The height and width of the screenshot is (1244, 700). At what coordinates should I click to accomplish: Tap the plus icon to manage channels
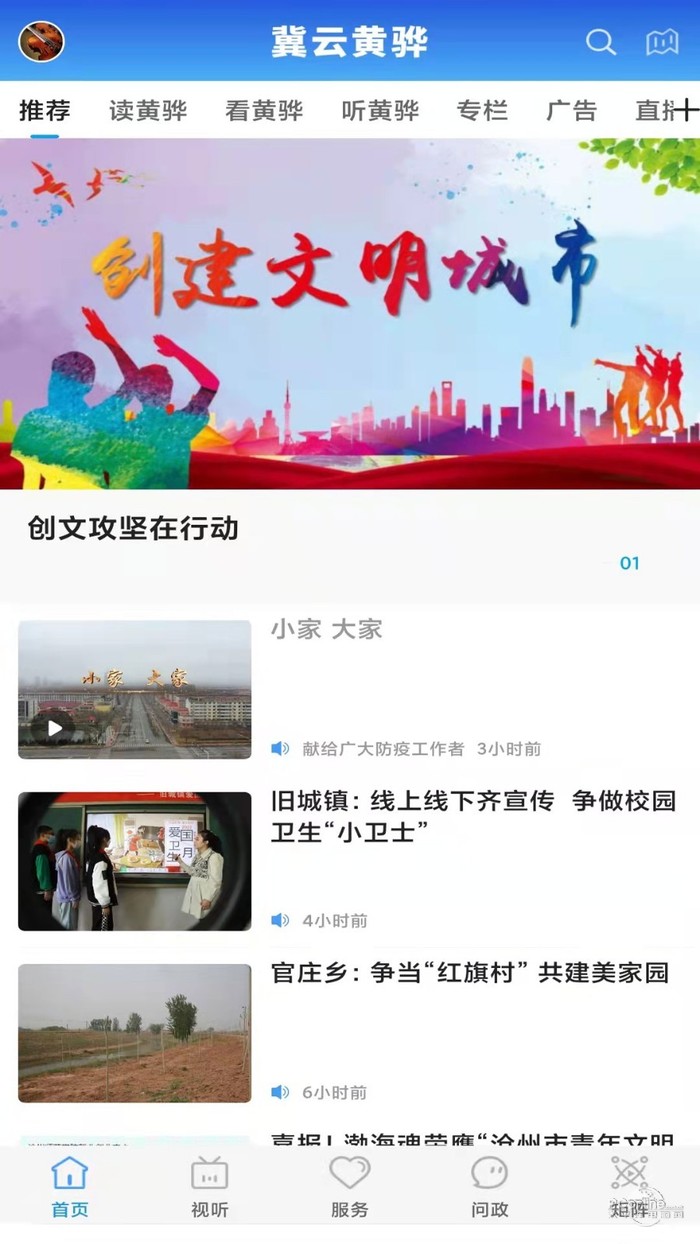pos(686,110)
